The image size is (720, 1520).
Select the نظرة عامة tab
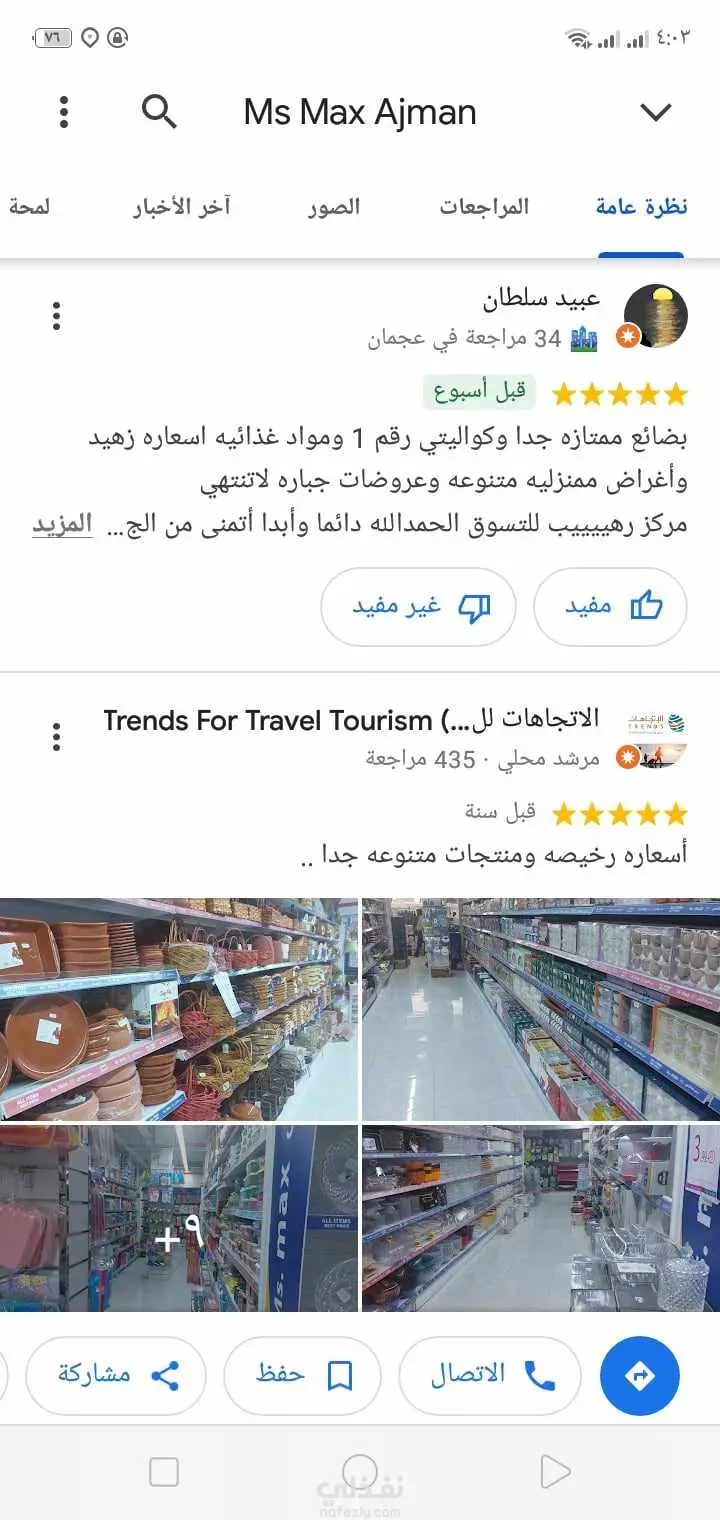(641, 207)
